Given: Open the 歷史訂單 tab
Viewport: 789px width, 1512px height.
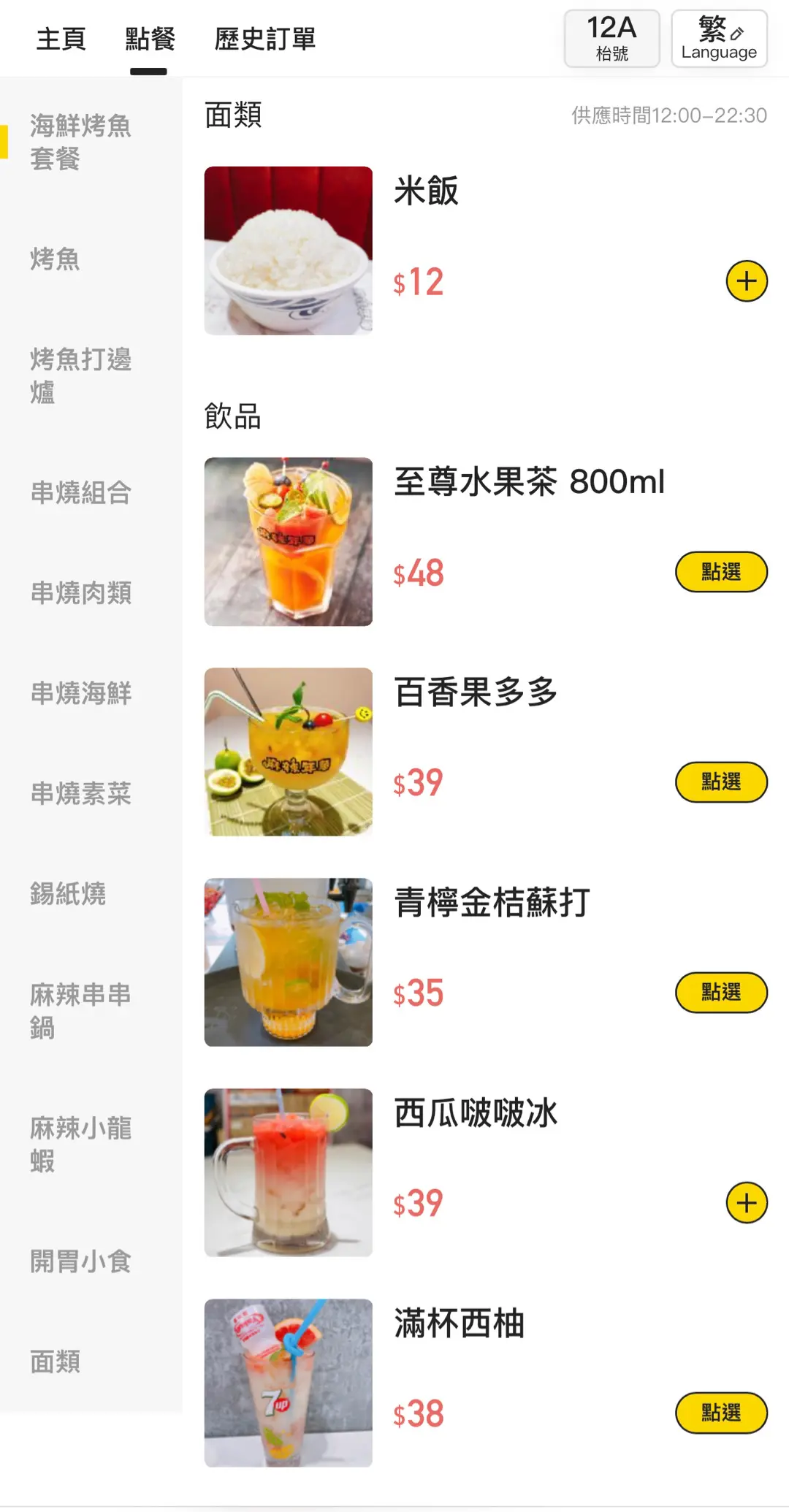Looking at the screenshot, I should click(264, 39).
